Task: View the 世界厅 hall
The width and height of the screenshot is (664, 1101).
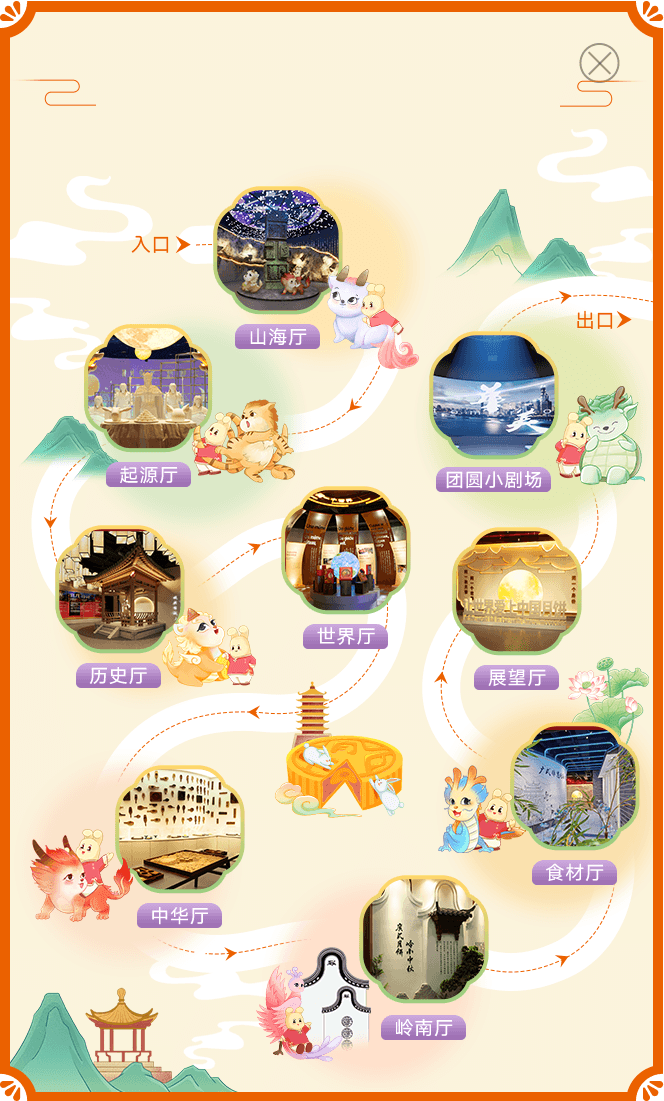Action: tap(345, 551)
